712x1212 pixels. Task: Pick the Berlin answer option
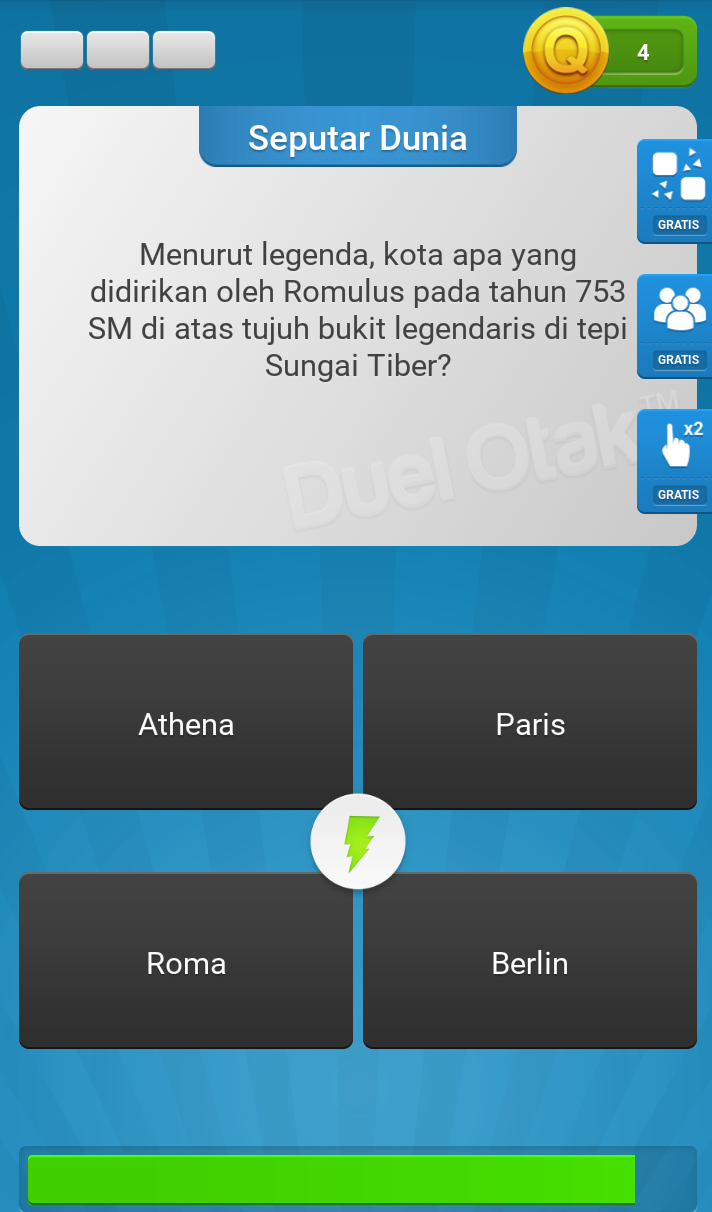(530, 961)
